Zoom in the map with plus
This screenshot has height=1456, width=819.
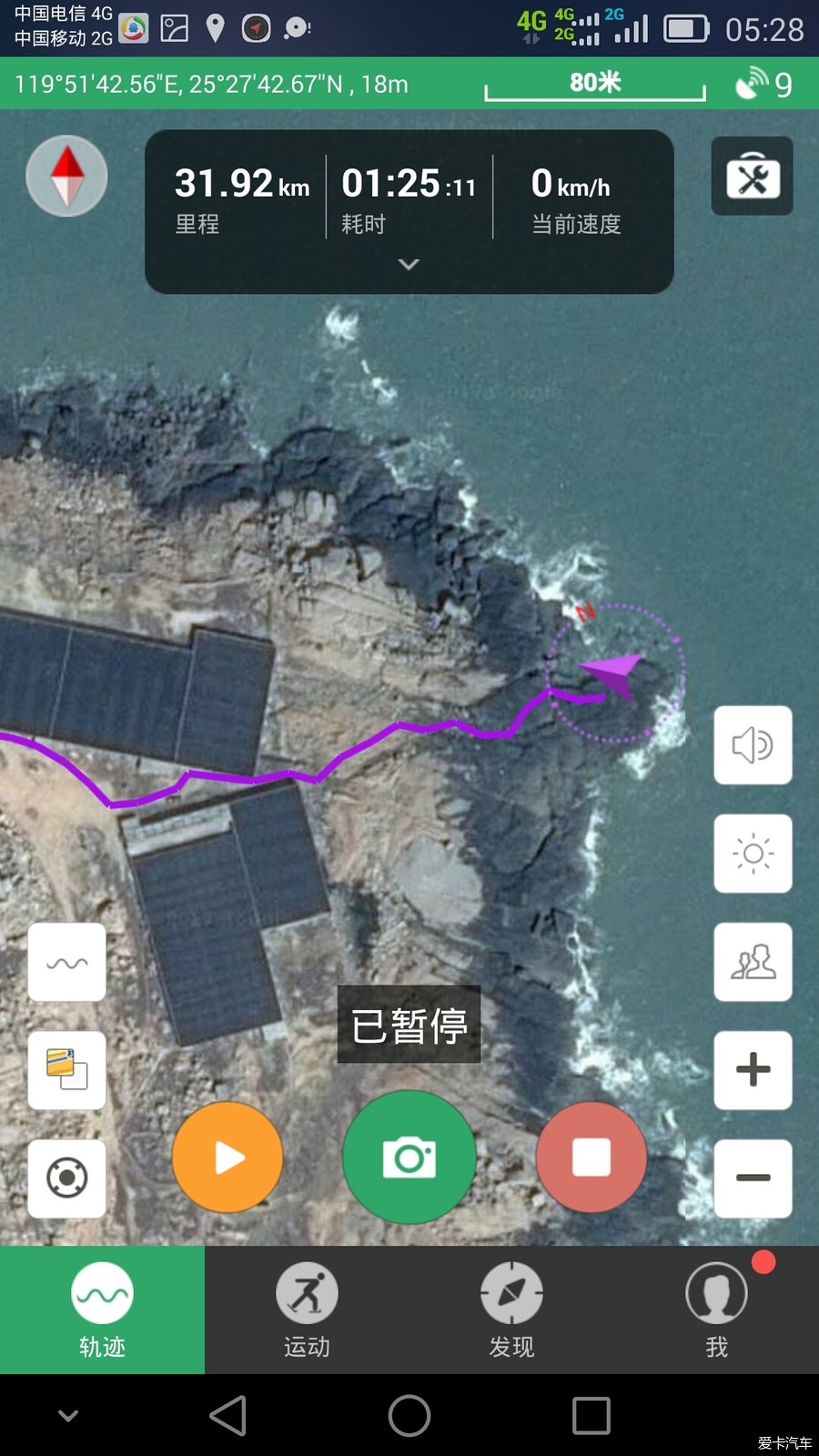[753, 1070]
